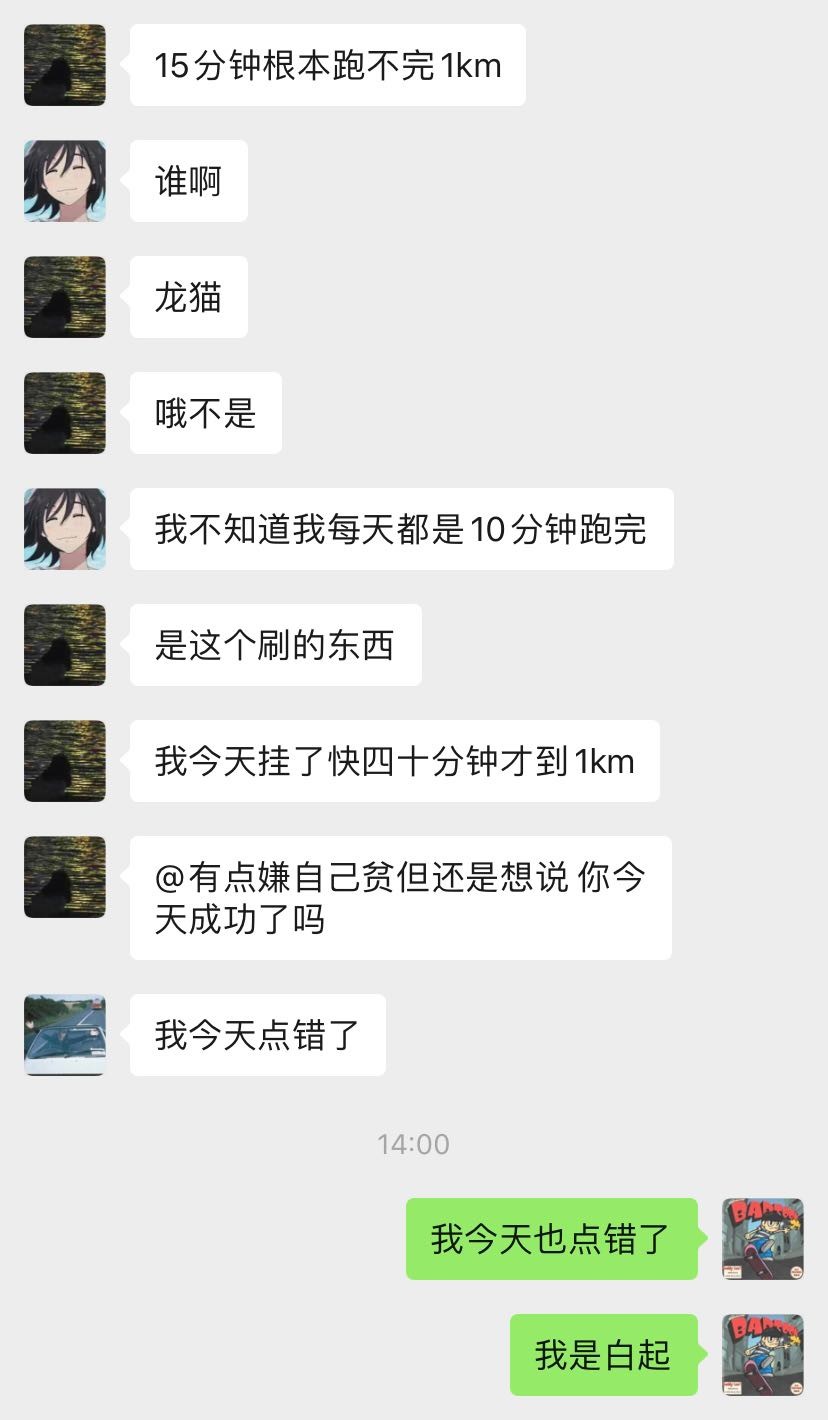Screen dimensions: 828x1420
Task: Open profile of sender of "15分钟根本跑不完1km"
Action: tap(65, 65)
